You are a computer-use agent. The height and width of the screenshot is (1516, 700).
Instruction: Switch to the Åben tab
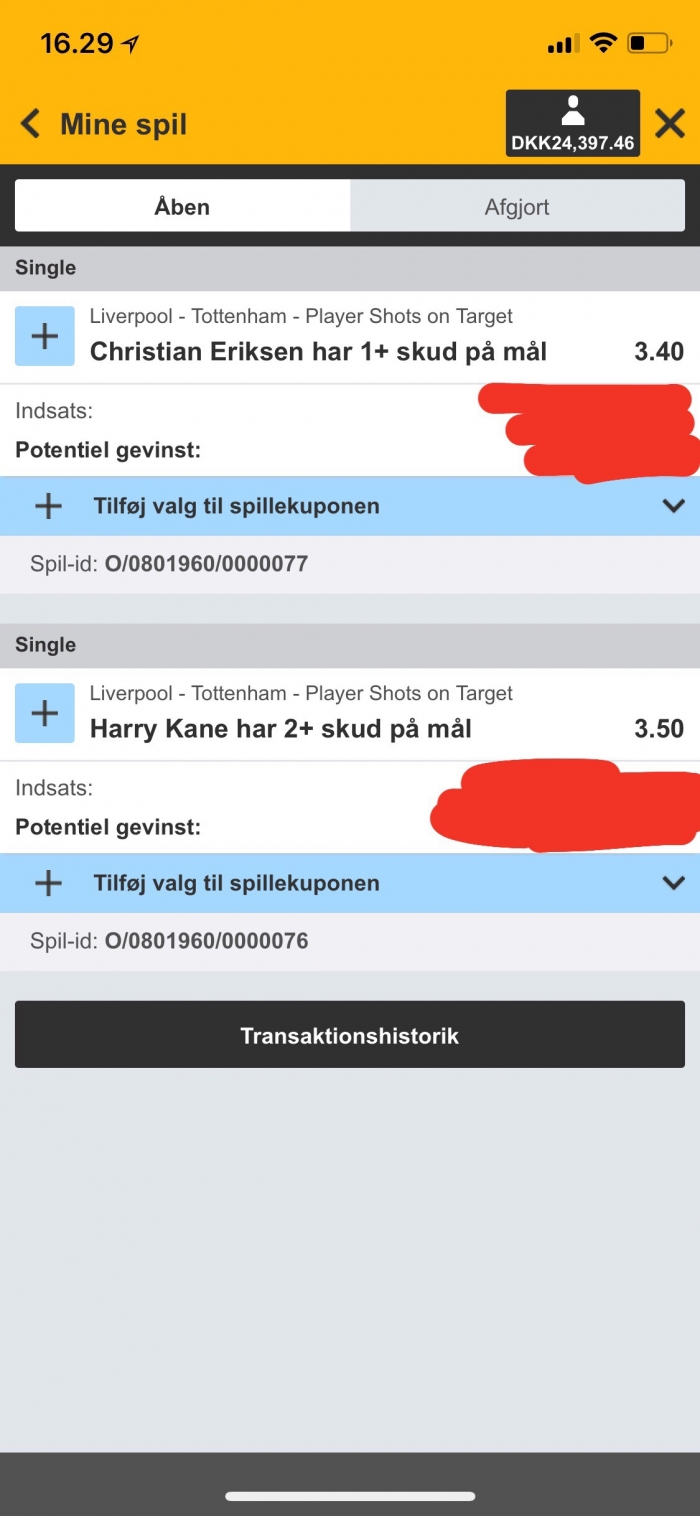point(182,207)
